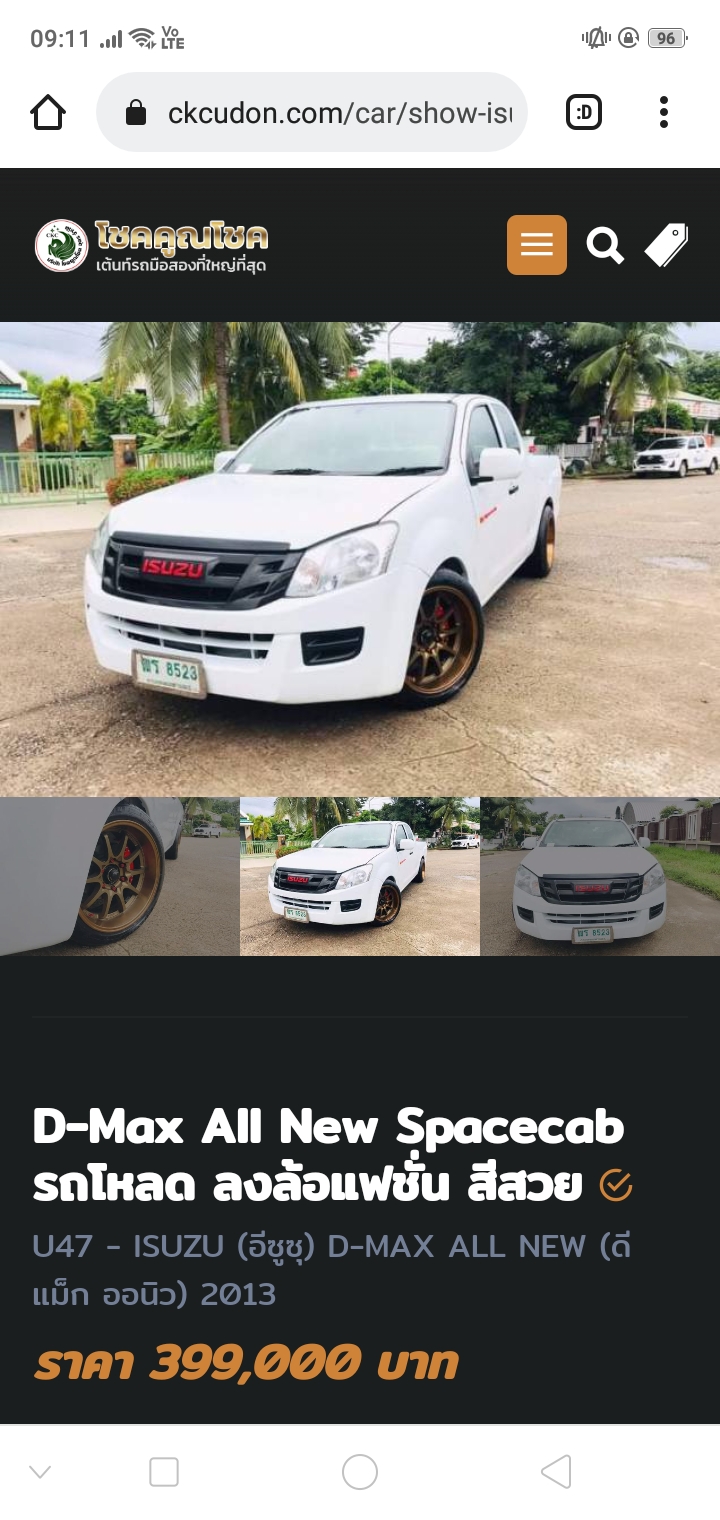Select the gold wheel close-up thumbnail
Image resolution: width=720 pixels, height=1520 pixels.
tap(119, 876)
